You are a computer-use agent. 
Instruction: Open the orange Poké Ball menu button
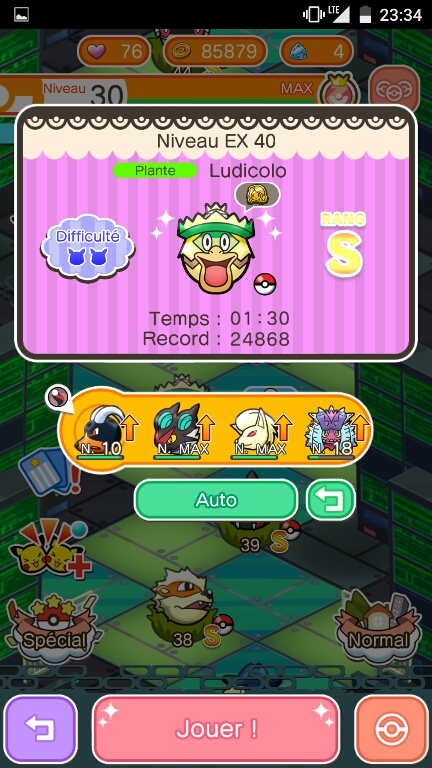pyautogui.click(x=391, y=729)
